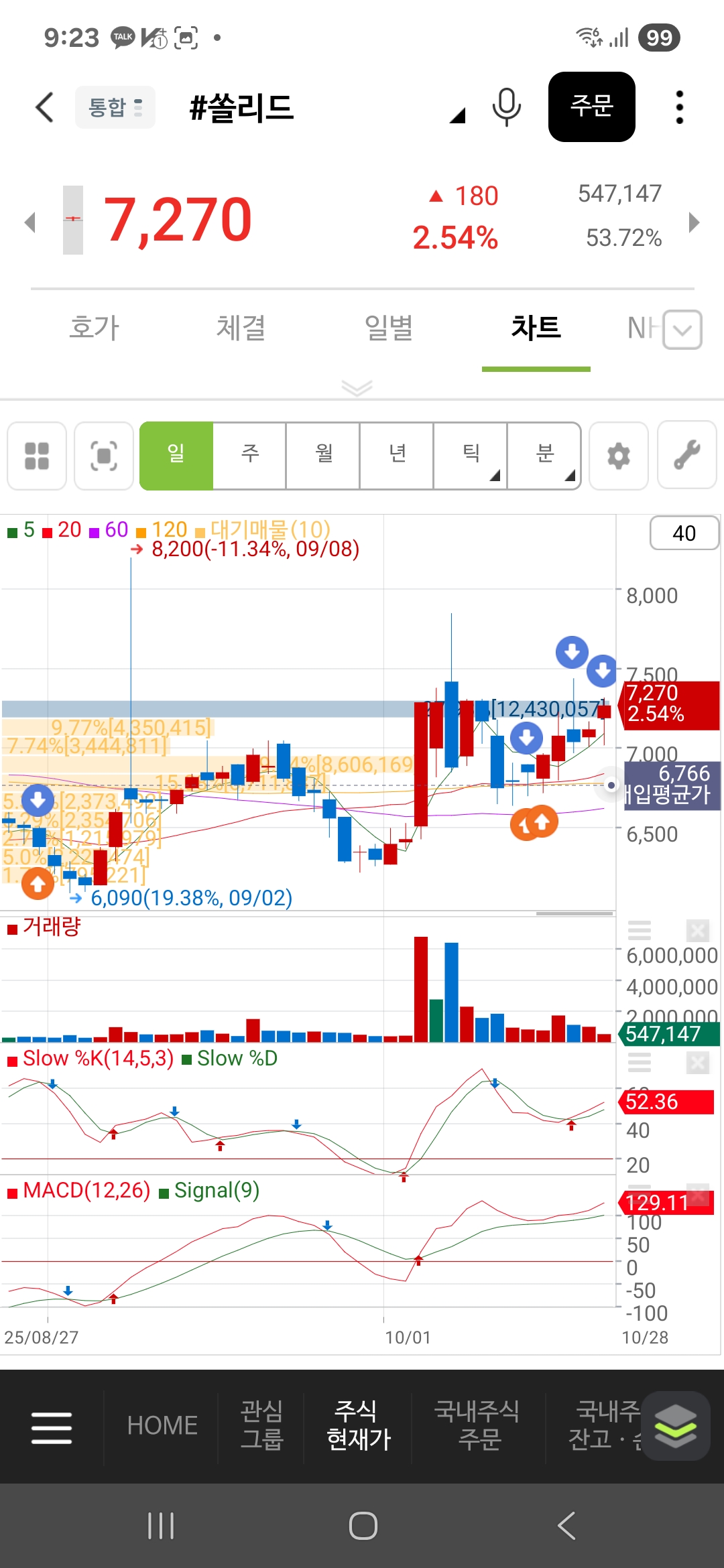Change the candle count box showing 40

point(684,533)
